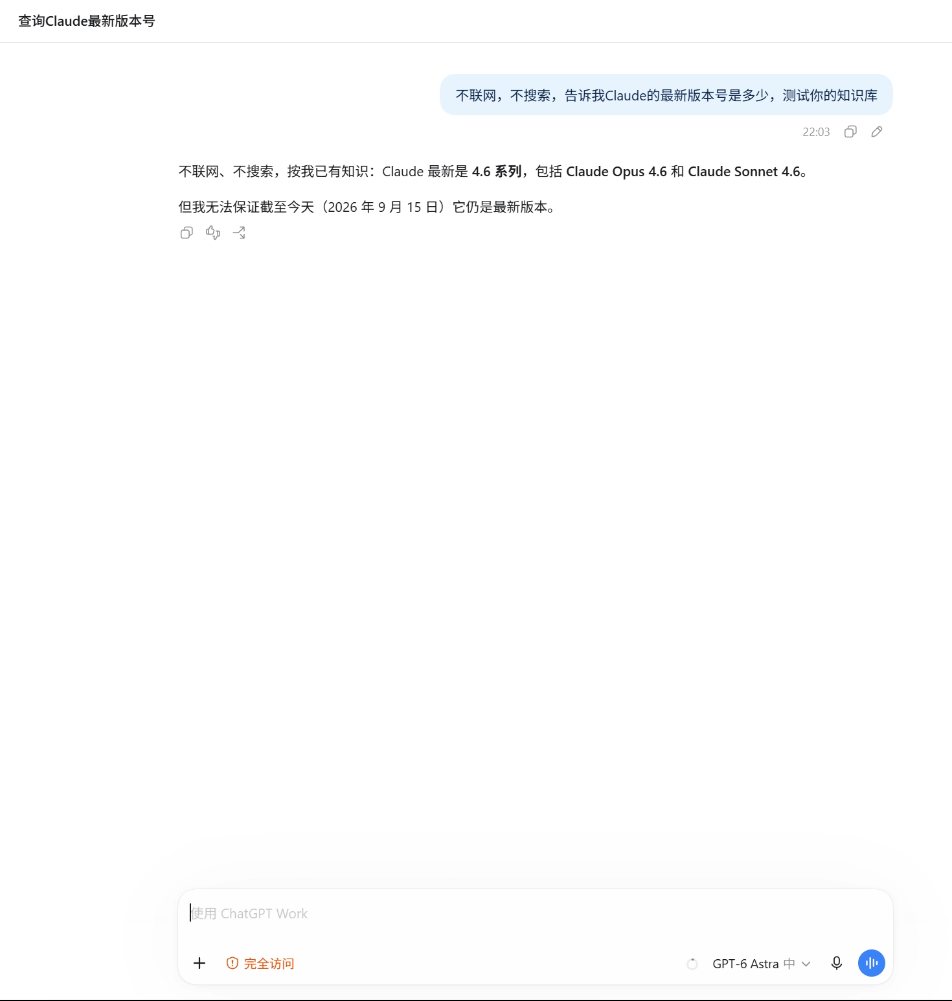Copy the assistant's reply about Claude 4.6

[186, 233]
